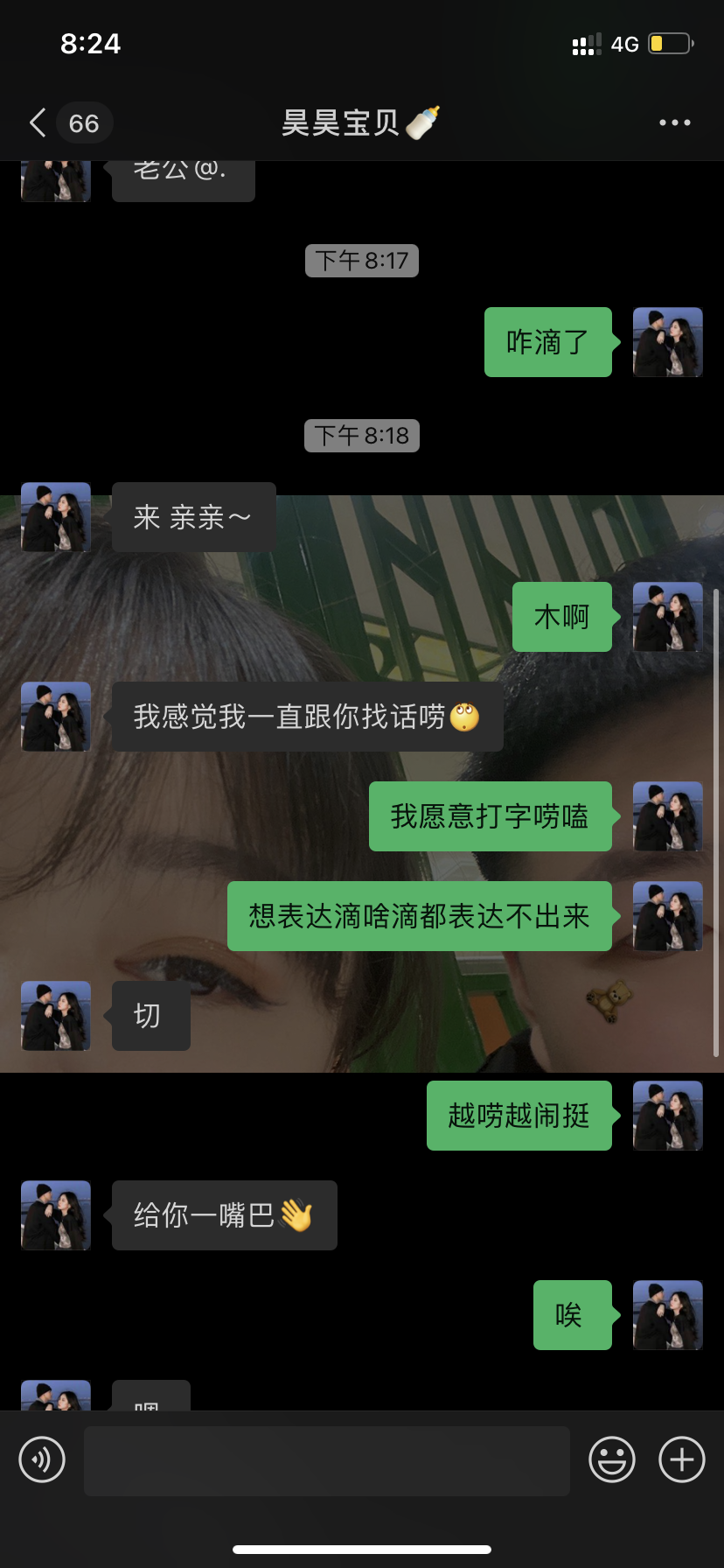Screen dimensions: 724x1568
Task: Tap the avatar beside "唉" message
Action: (x=667, y=1315)
